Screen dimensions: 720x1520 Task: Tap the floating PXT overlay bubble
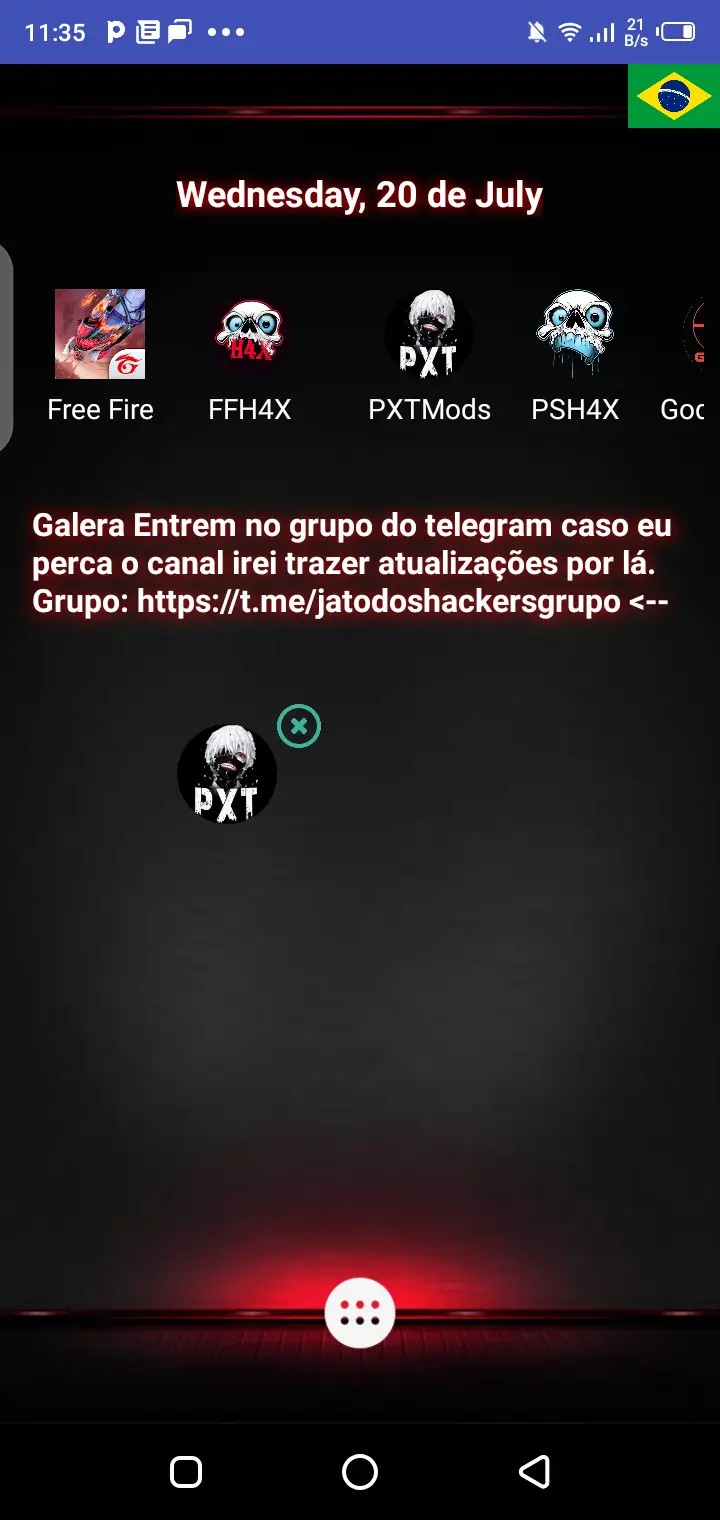pos(227,773)
